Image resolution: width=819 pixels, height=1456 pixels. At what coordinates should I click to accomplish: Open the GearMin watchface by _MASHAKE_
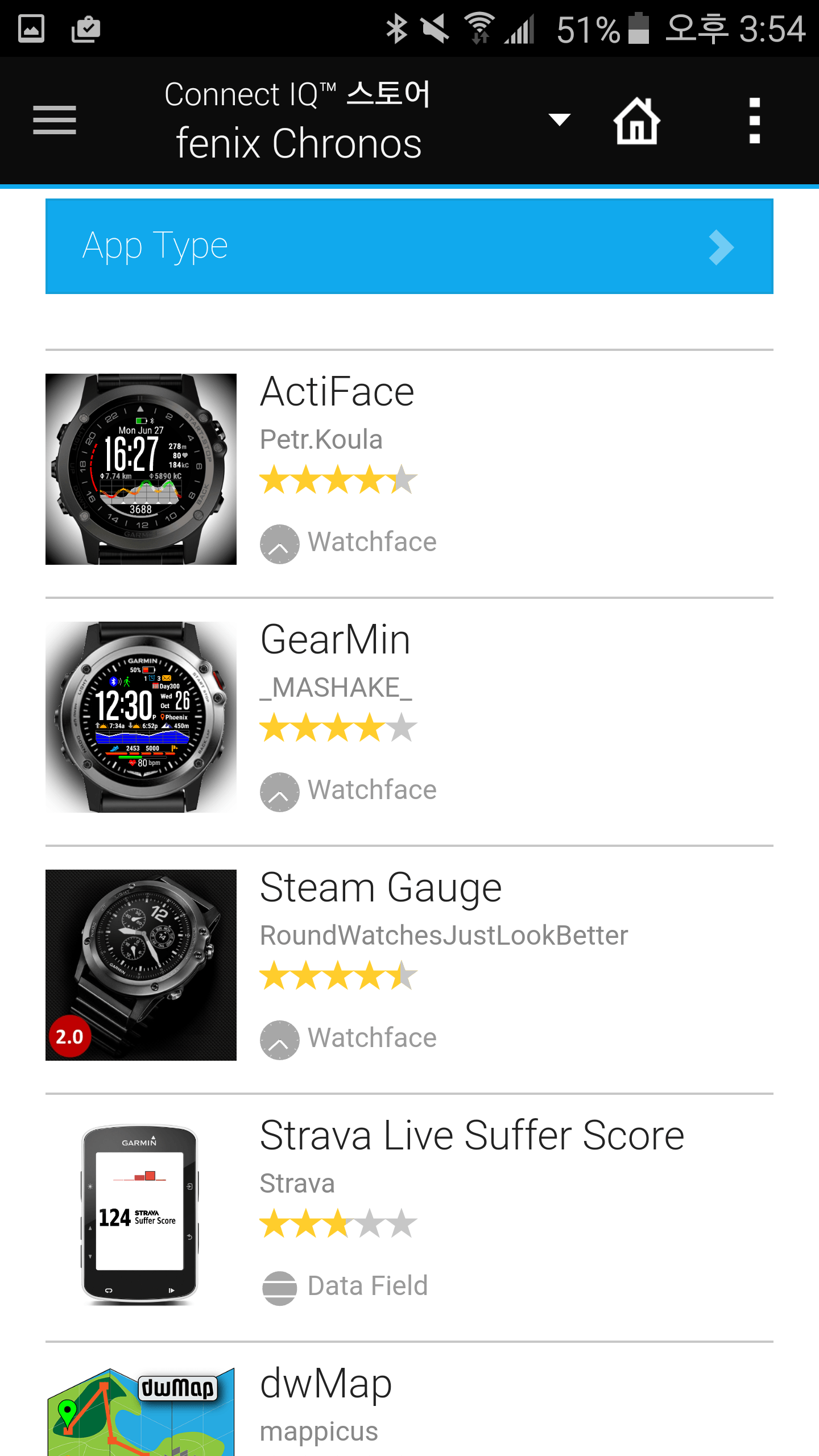[334, 640]
